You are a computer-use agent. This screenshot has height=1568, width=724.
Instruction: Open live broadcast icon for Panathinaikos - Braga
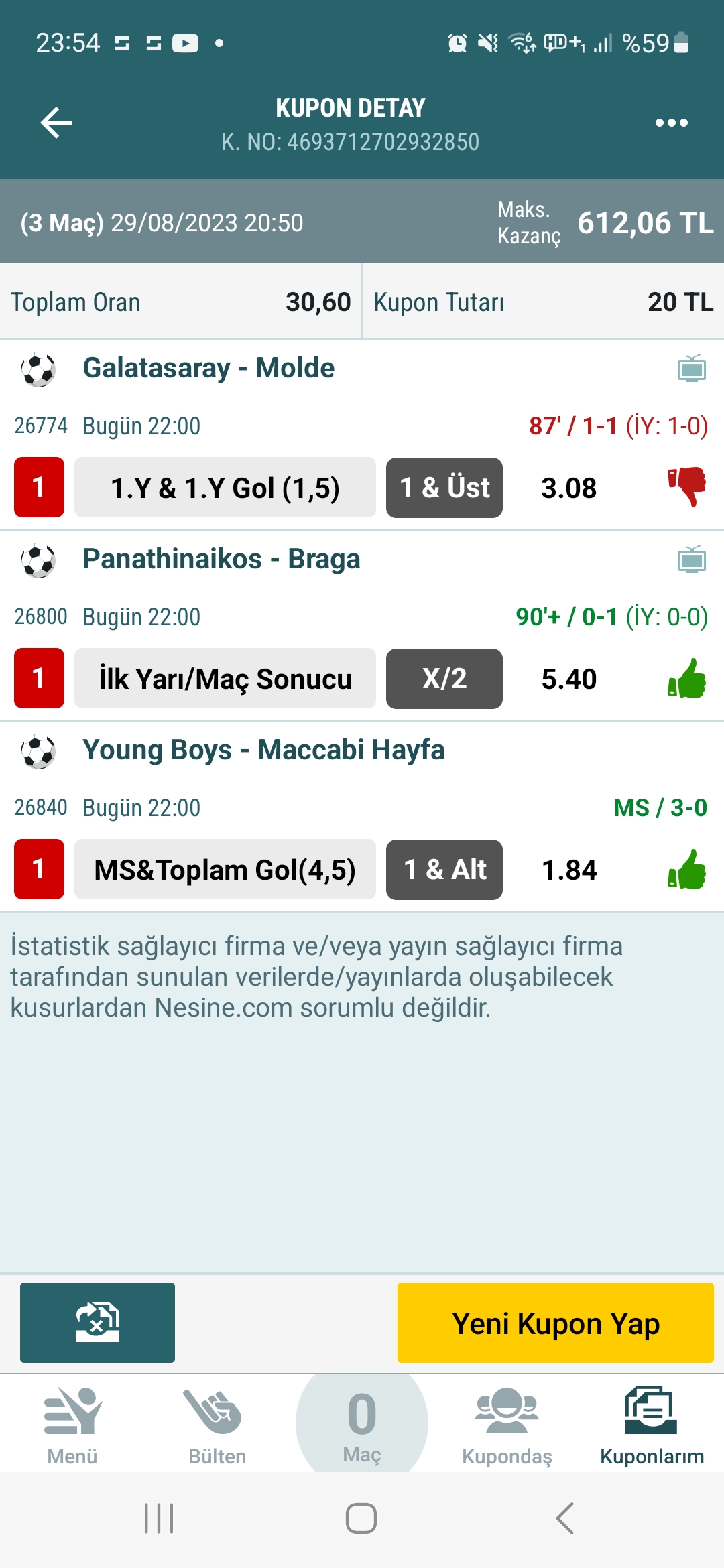tap(691, 559)
